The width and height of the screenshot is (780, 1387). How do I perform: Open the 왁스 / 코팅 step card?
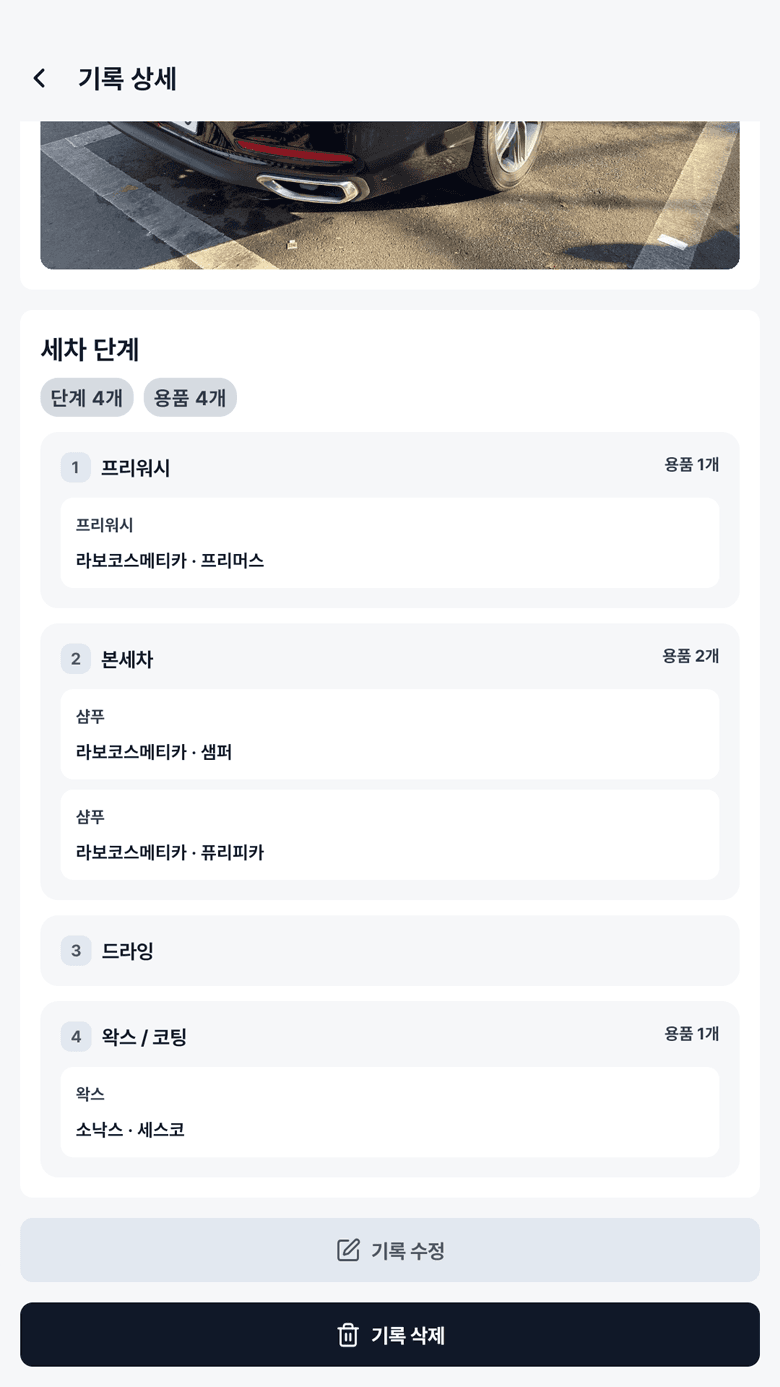[x=389, y=1037]
